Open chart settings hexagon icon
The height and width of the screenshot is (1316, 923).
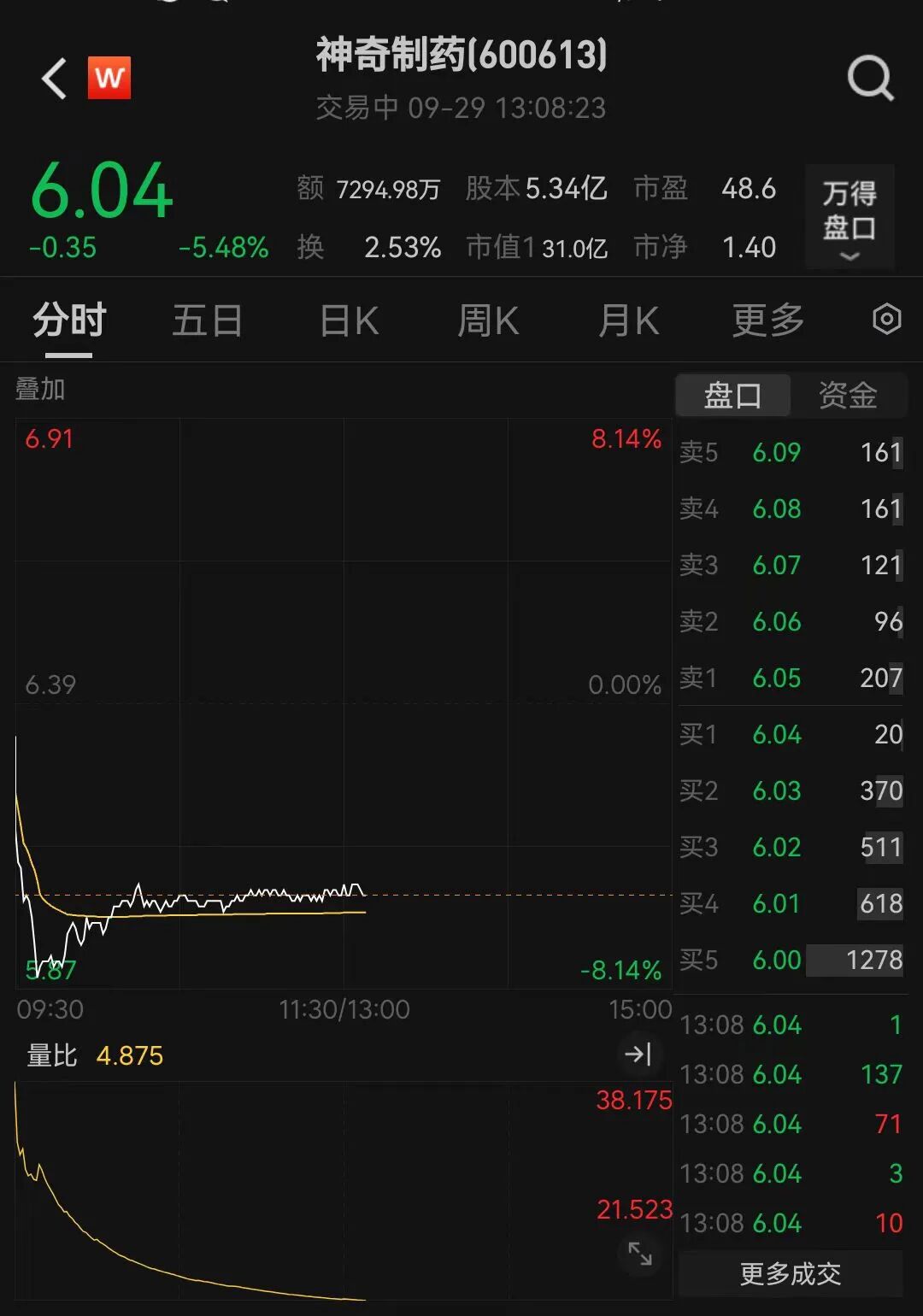pyautogui.click(x=886, y=320)
